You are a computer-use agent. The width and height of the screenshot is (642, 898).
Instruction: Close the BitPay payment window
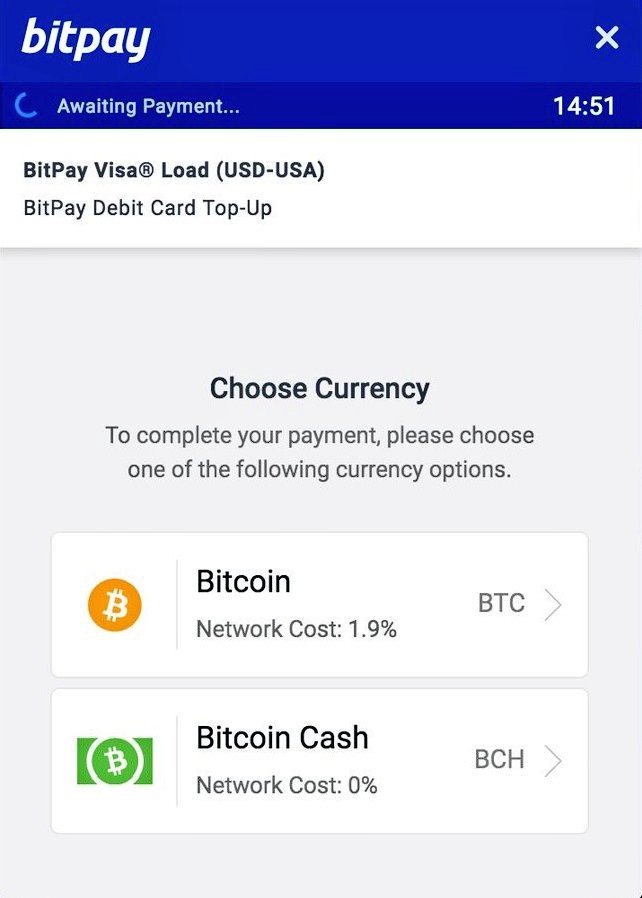point(607,38)
